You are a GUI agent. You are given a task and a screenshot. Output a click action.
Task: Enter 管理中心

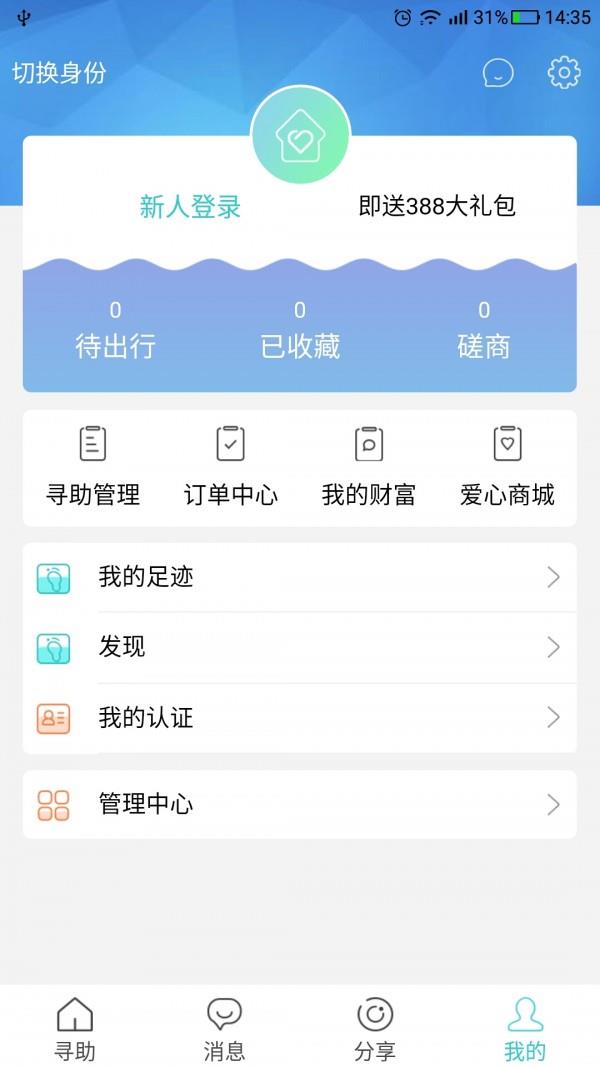point(300,804)
